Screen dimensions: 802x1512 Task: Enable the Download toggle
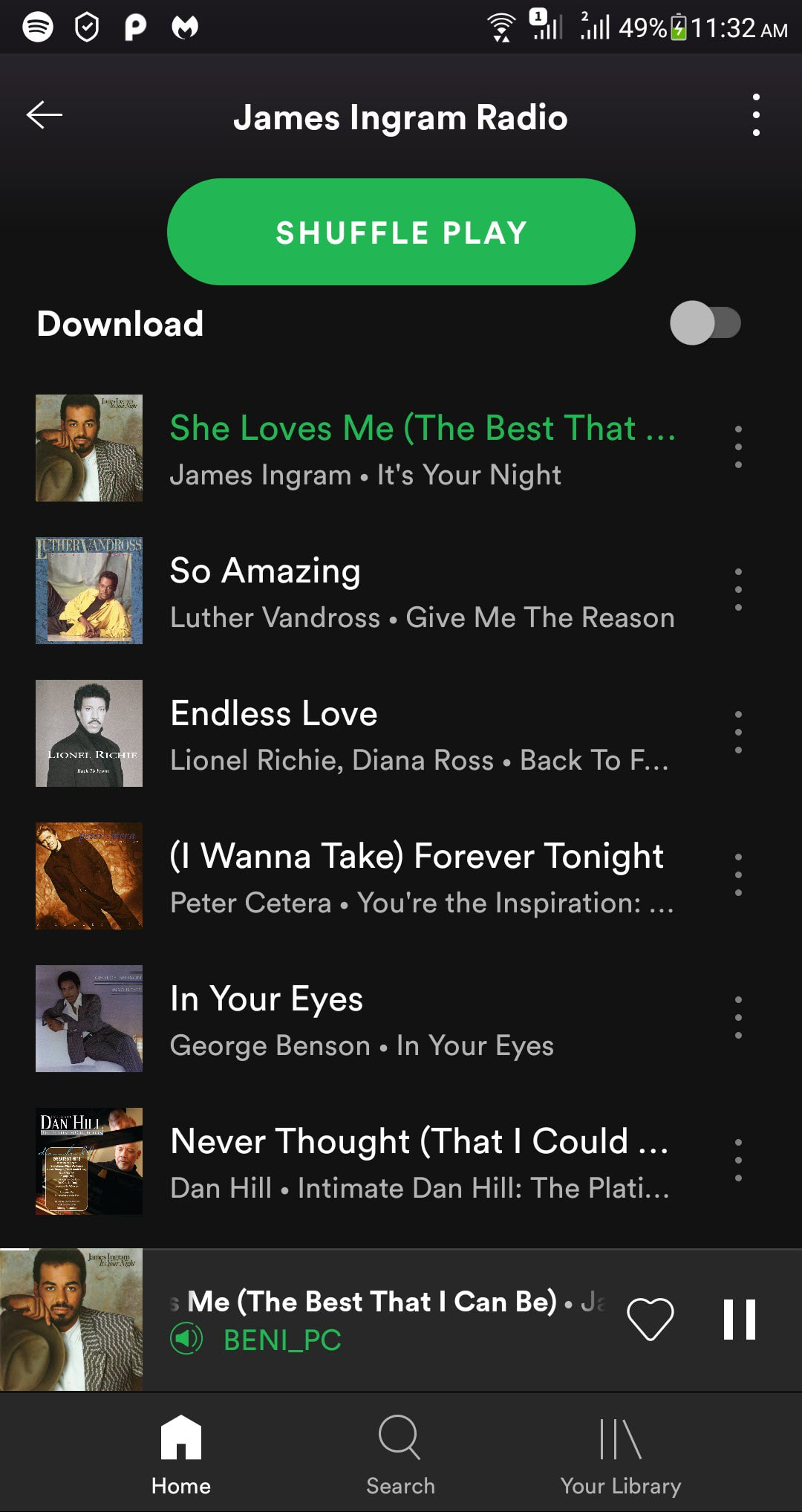705,323
